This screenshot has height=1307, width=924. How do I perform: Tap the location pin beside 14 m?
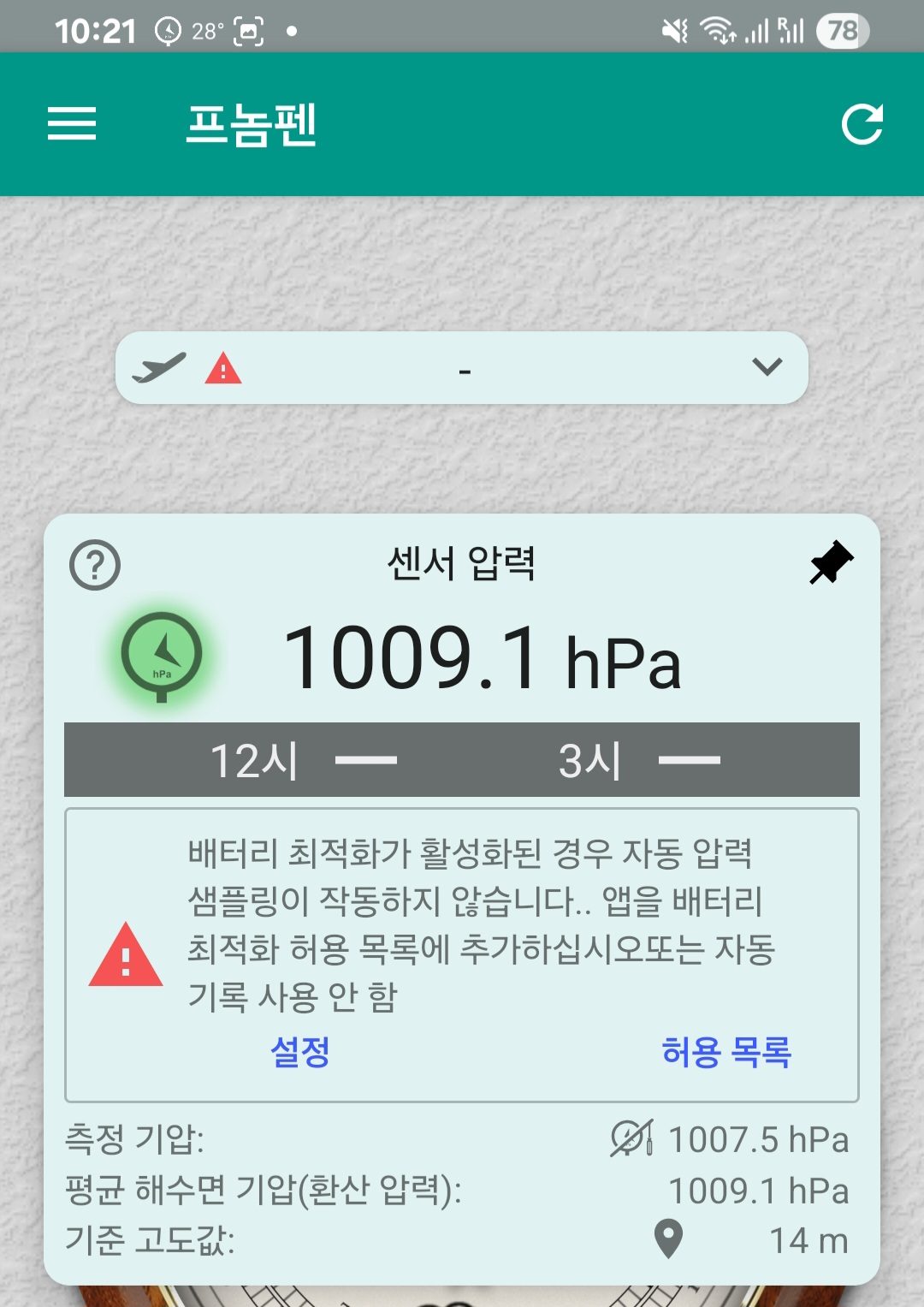pos(668,1239)
